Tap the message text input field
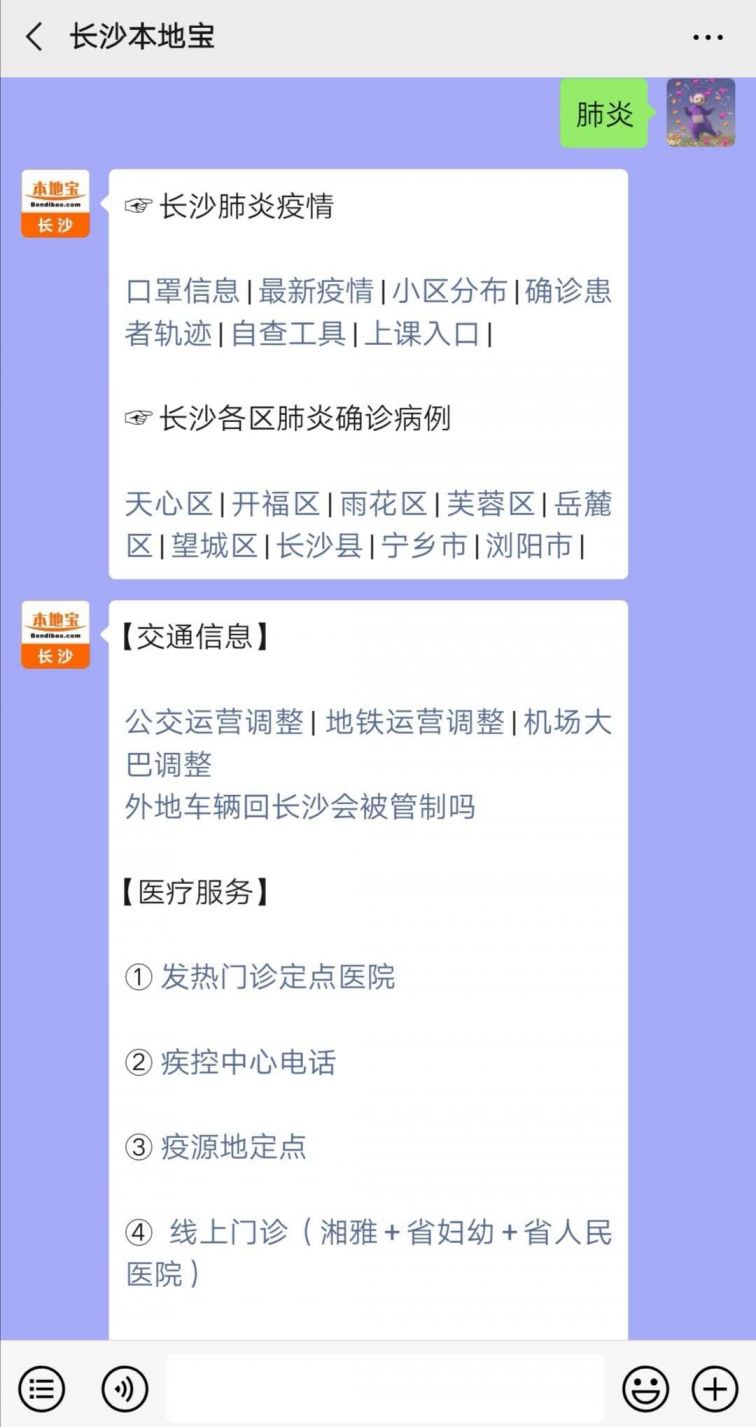The width and height of the screenshot is (756, 1427). [x=384, y=1388]
